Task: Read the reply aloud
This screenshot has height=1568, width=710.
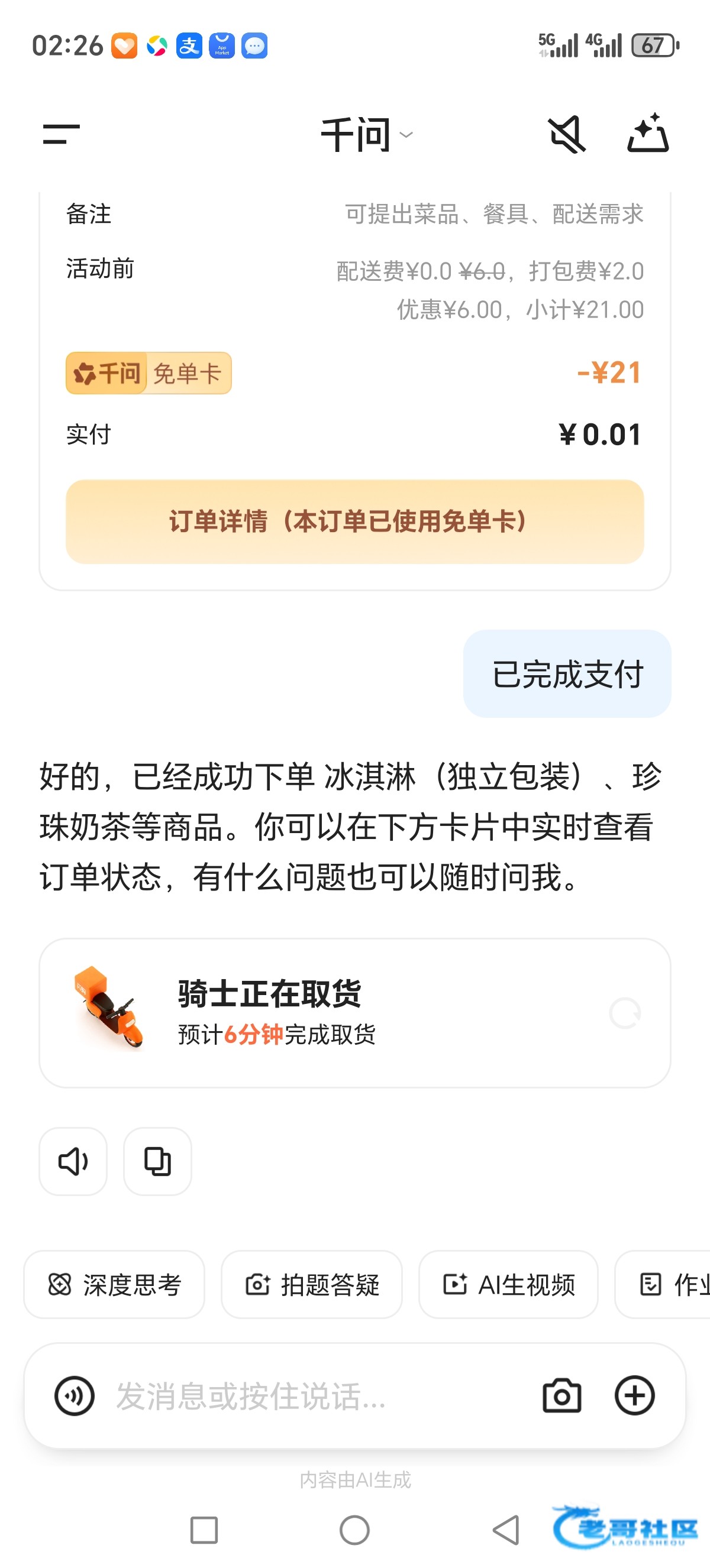Action: [x=73, y=1161]
